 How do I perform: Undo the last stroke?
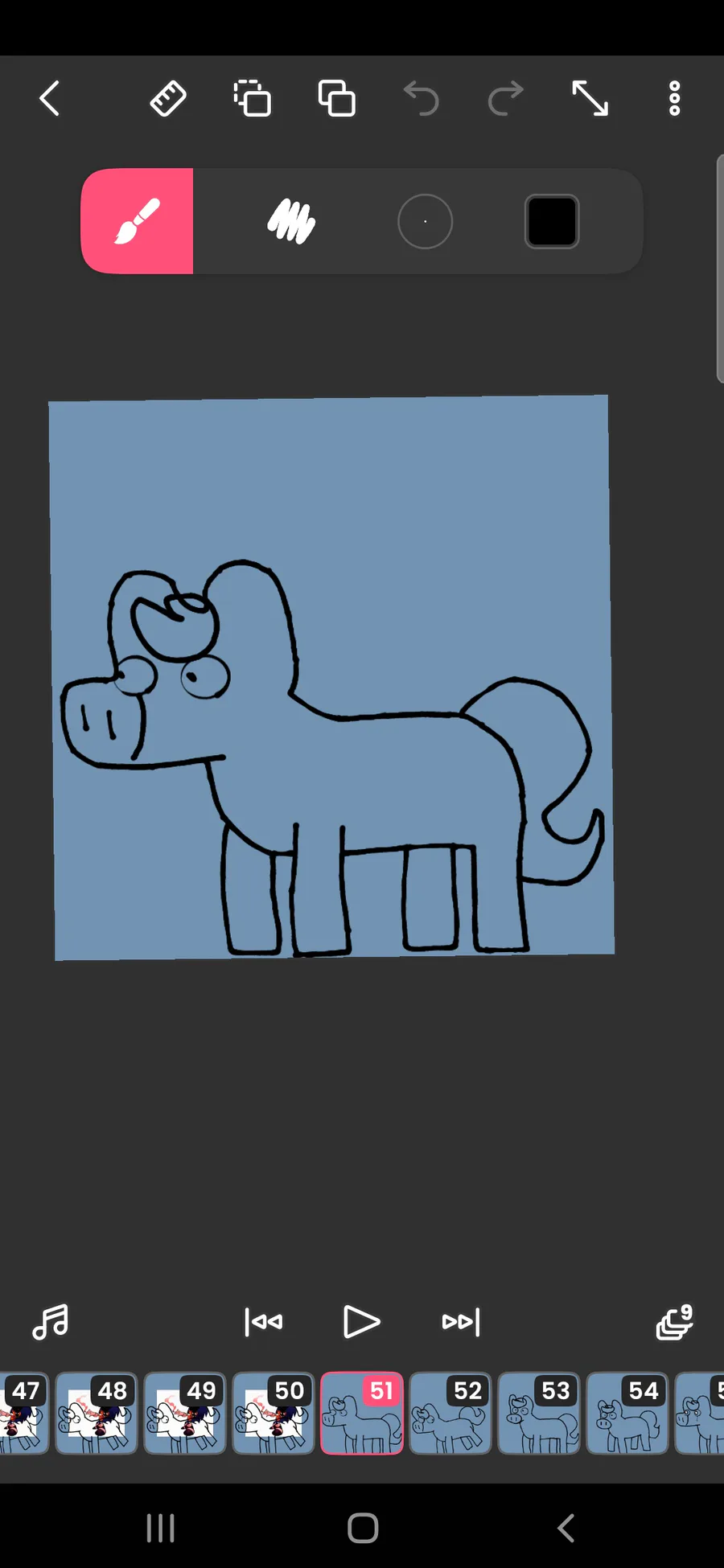422,99
